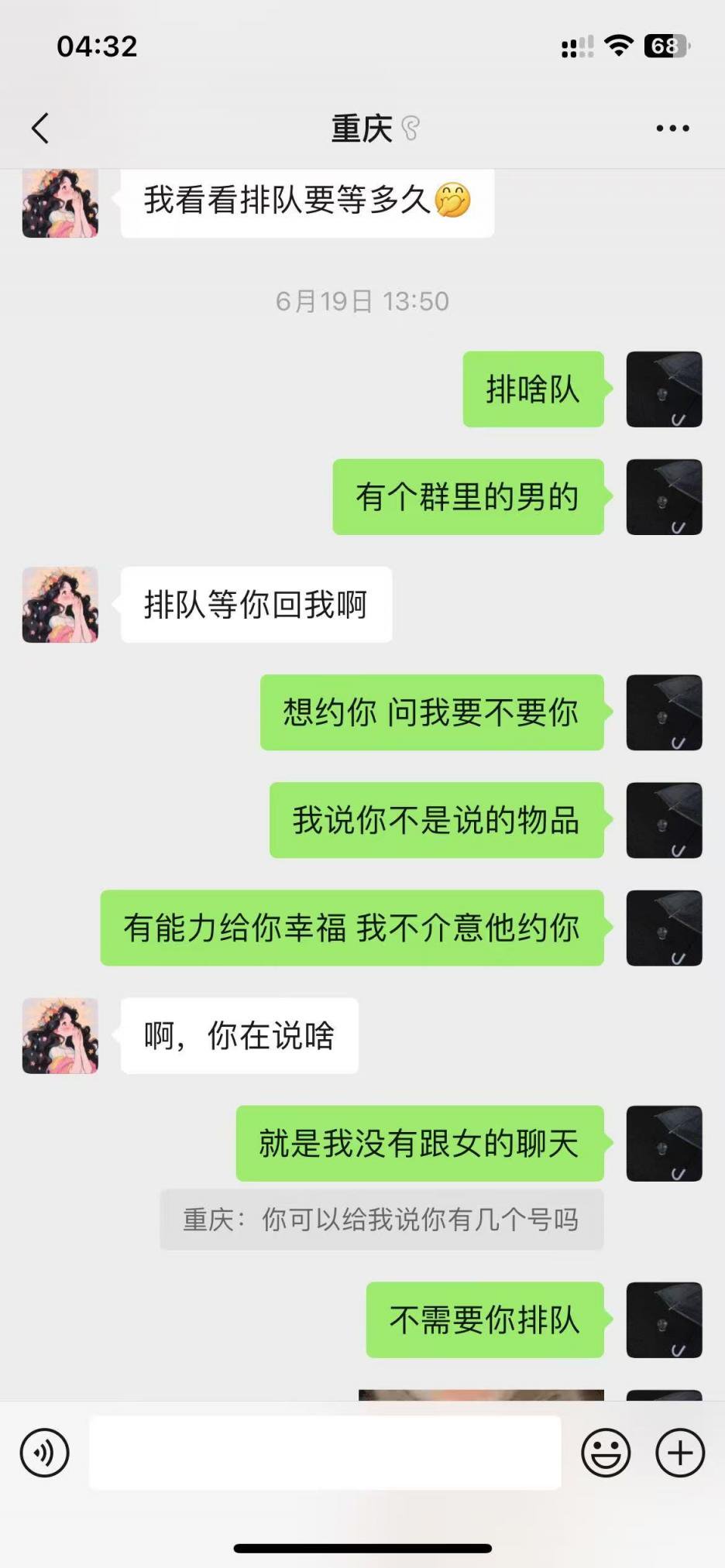Open the plus attachments menu
Viewport: 725px width, 1568px height.
point(680,1453)
